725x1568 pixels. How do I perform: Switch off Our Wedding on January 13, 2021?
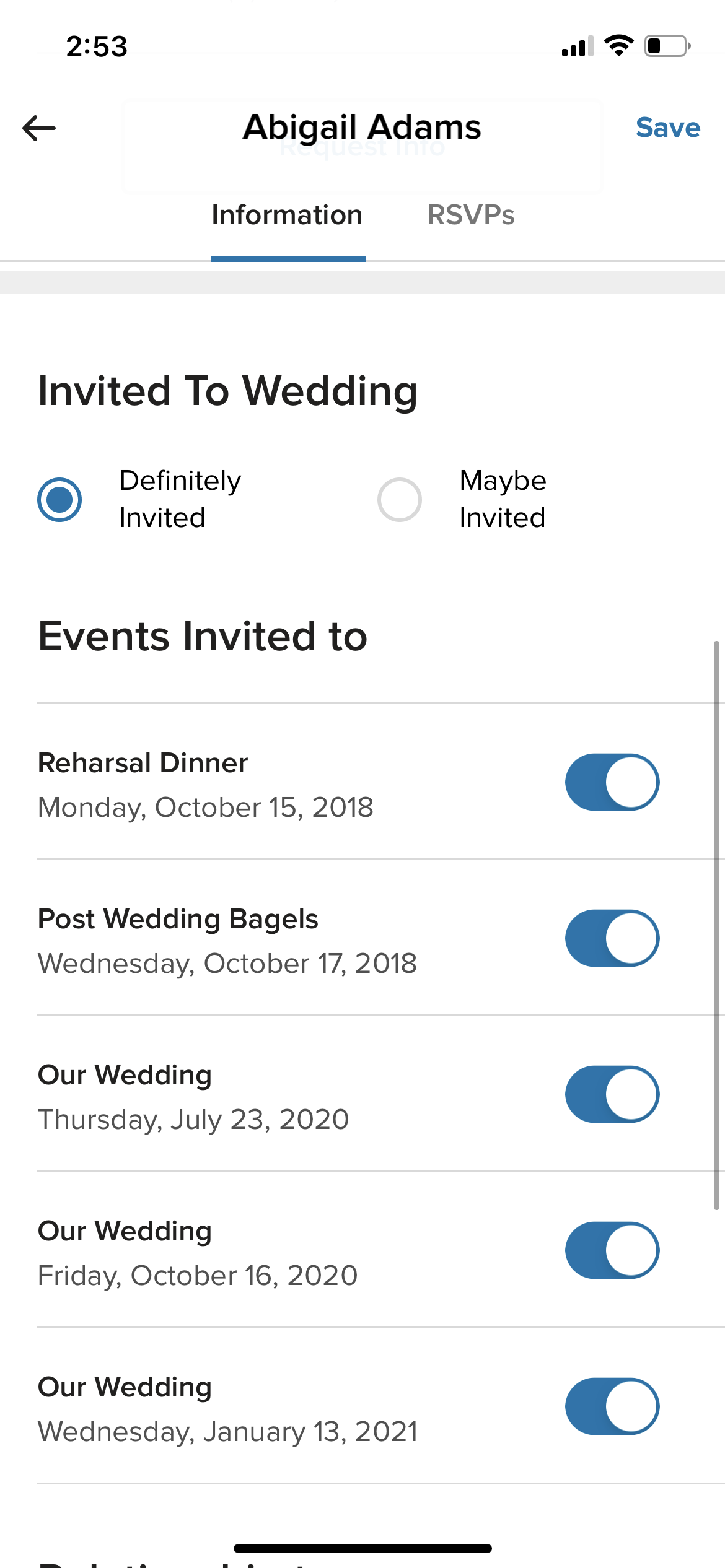click(612, 1406)
